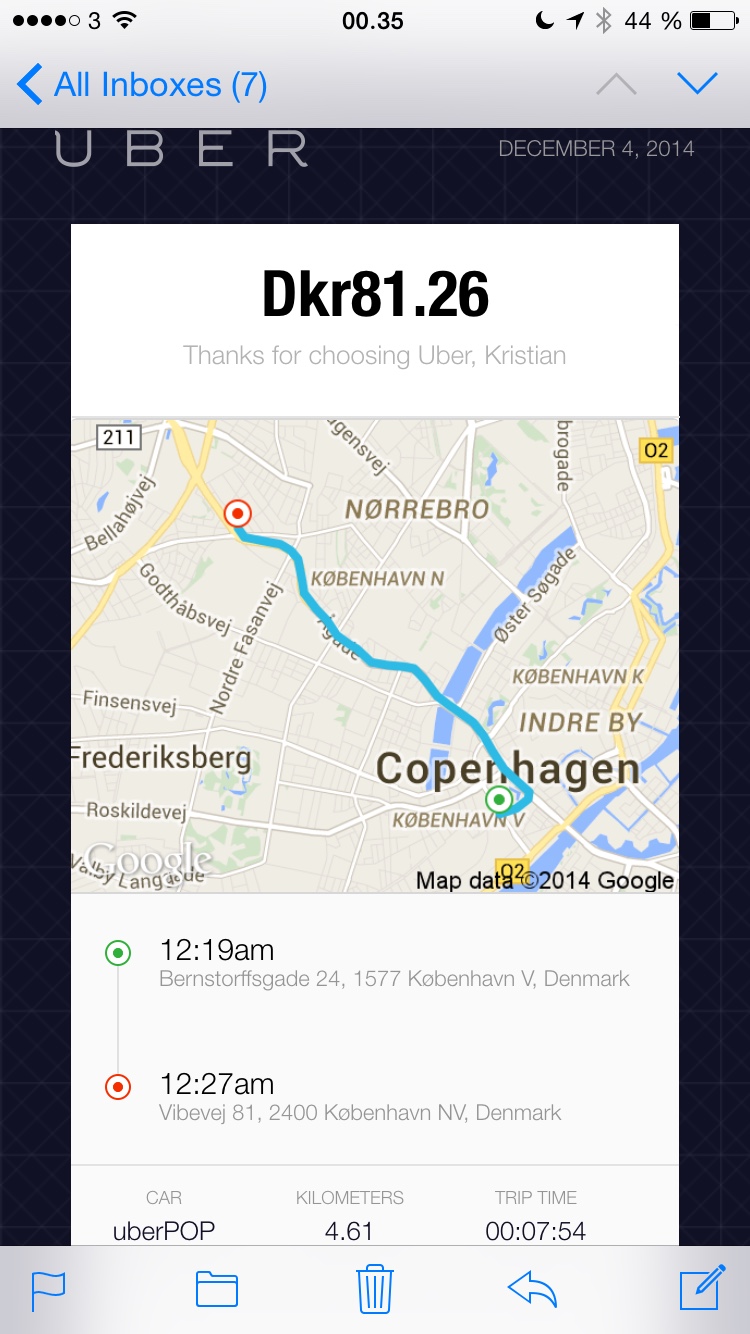The height and width of the screenshot is (1334, 750).
Task: Go to the next message
Action: 697,83
